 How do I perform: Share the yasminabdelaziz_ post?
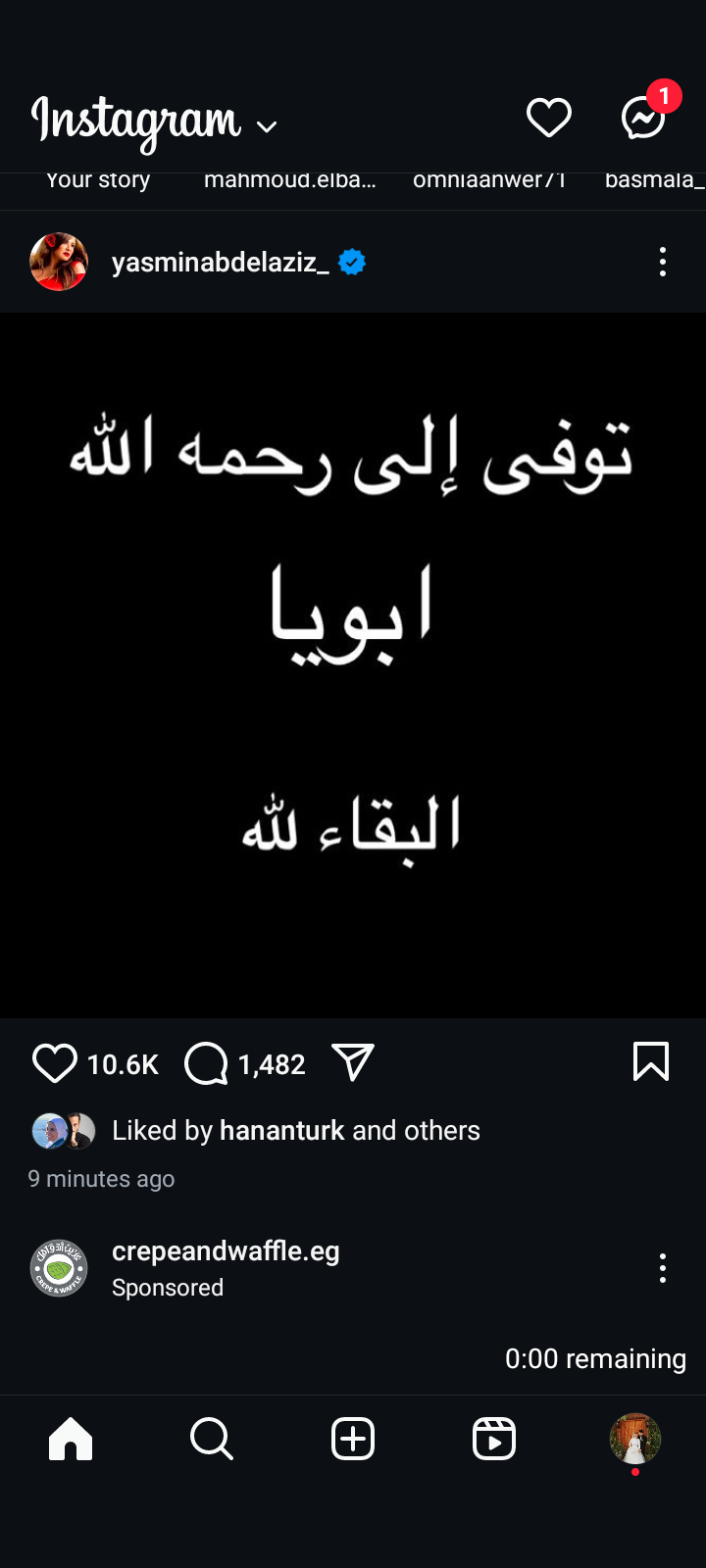tap(353, 1062)
